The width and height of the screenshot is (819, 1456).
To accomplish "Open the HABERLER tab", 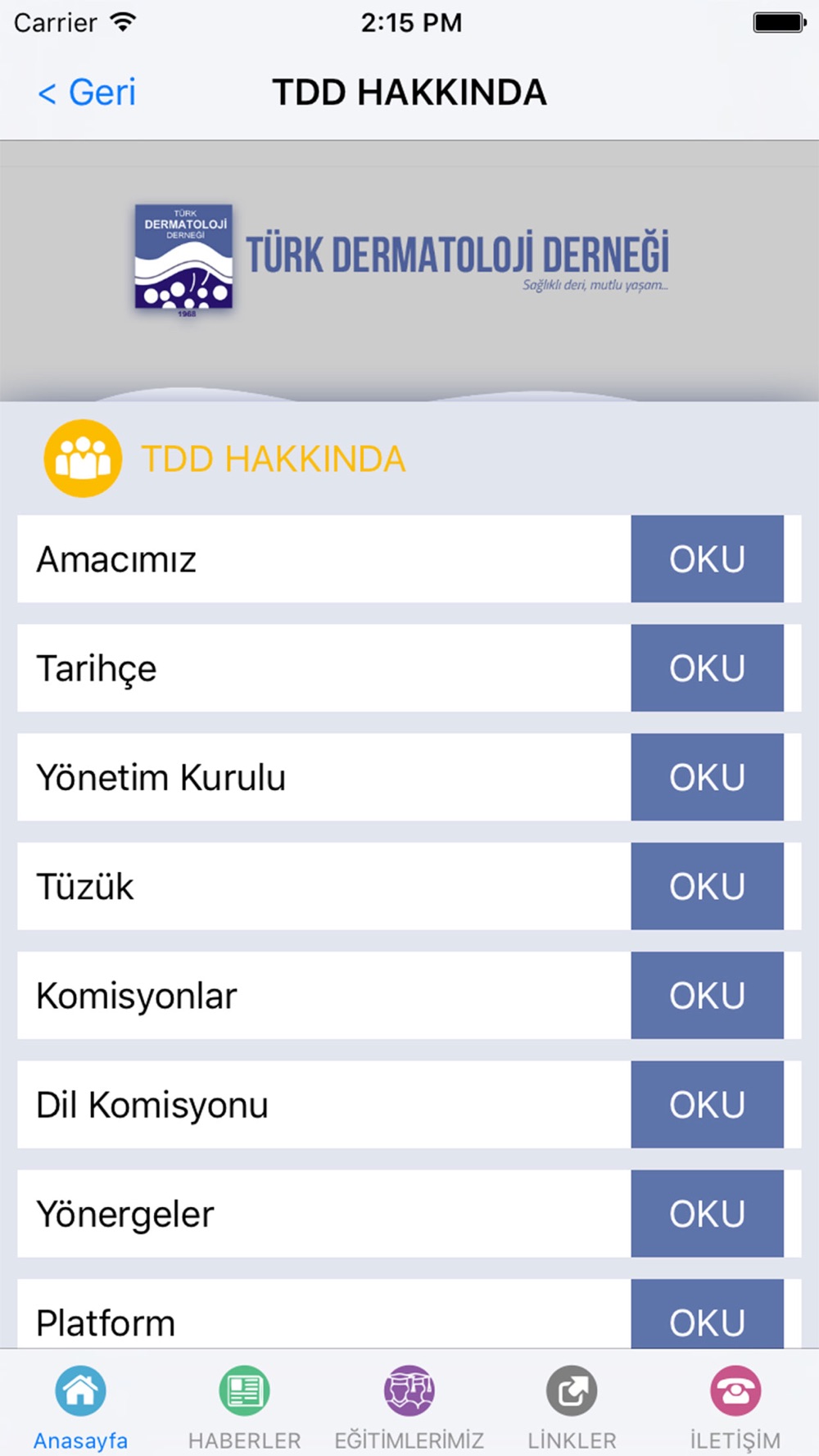I will [245, 1408].
